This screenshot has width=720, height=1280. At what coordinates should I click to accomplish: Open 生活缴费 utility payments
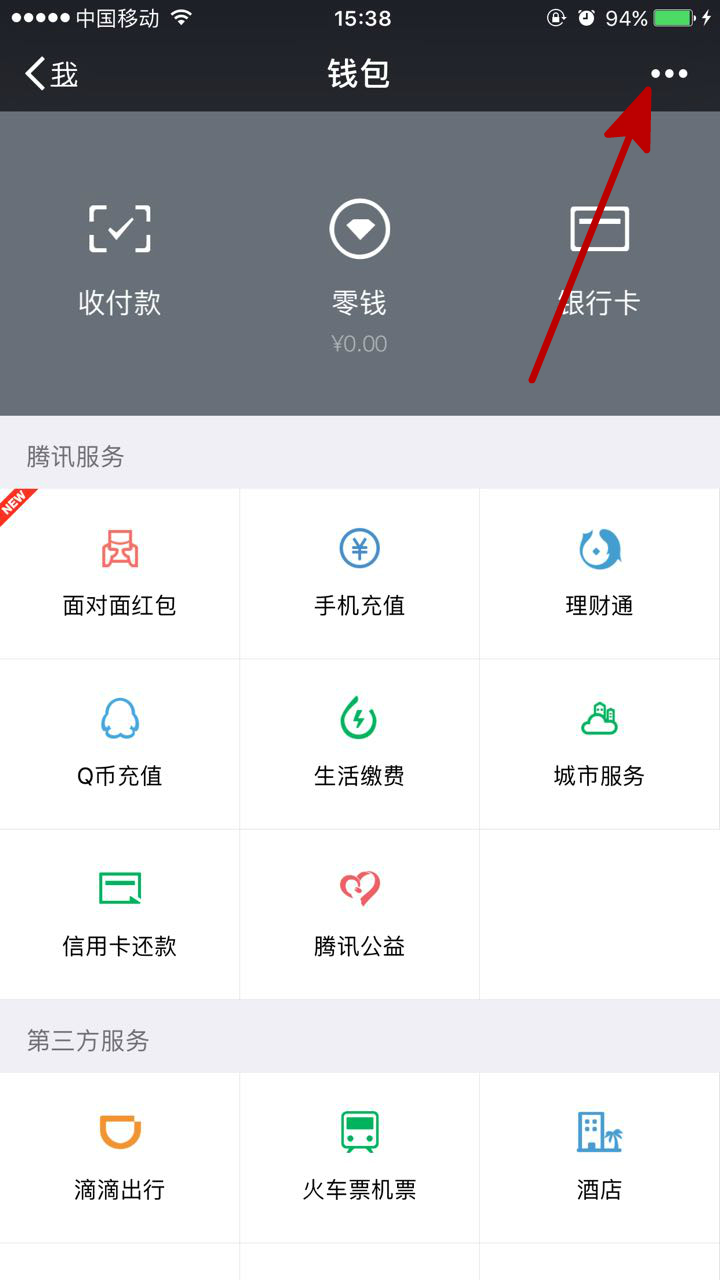359,743
